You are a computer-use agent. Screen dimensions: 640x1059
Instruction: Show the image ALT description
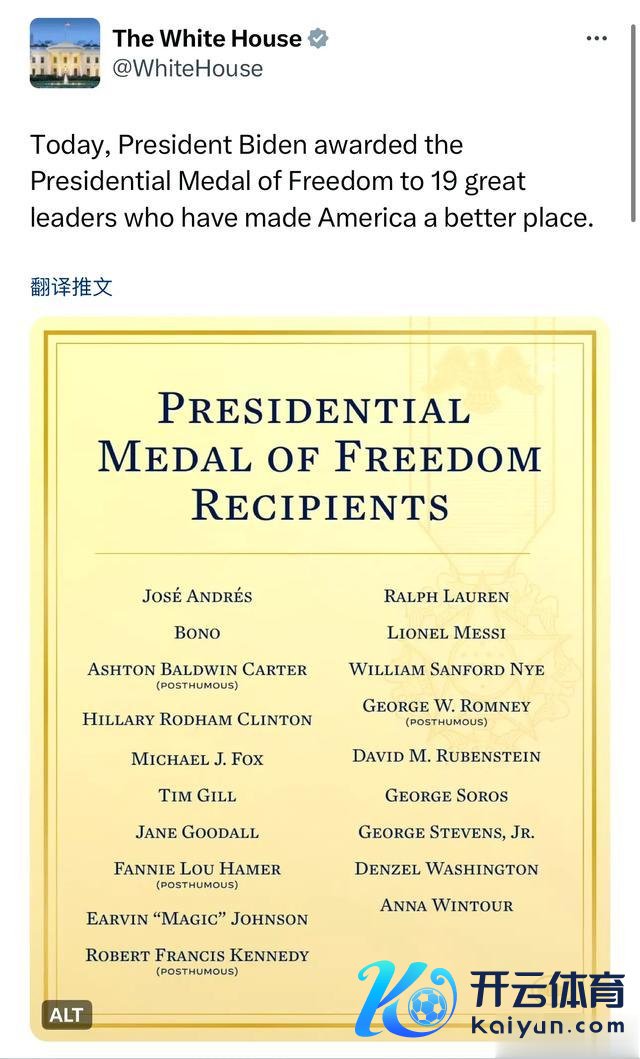click(x=66, y=1014)
